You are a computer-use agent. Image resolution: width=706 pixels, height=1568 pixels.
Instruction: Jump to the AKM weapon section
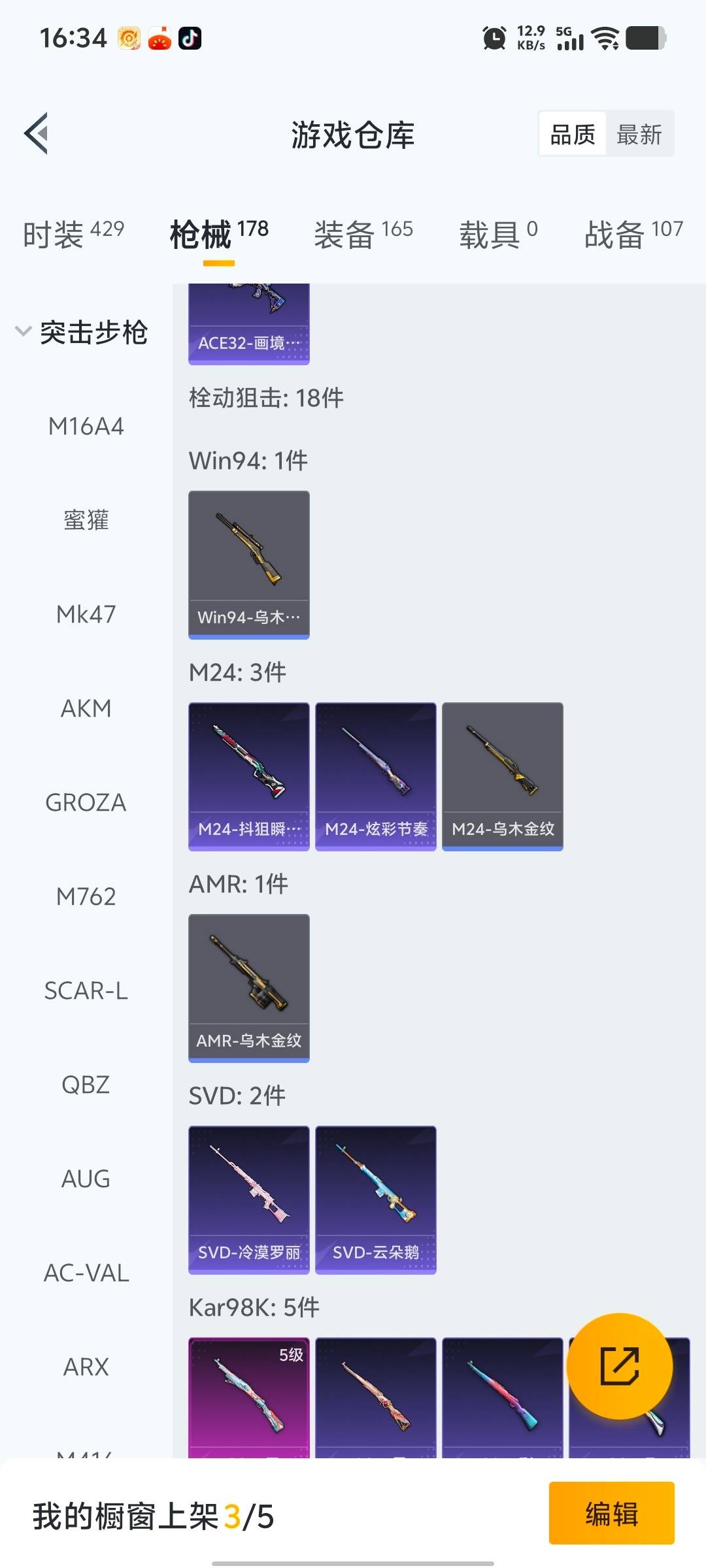(x=86, y=708)
